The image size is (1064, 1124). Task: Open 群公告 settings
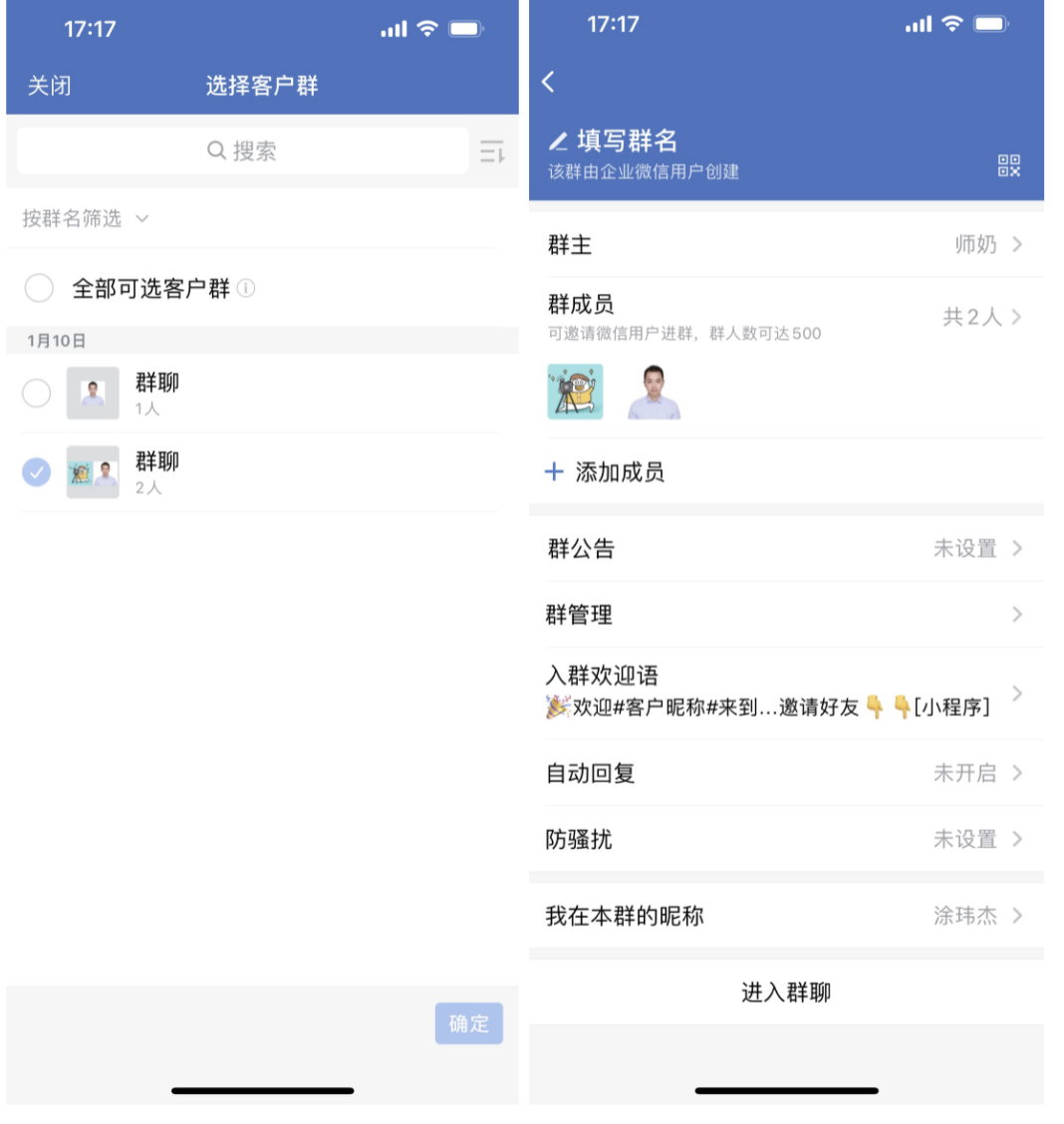point(785,548)
